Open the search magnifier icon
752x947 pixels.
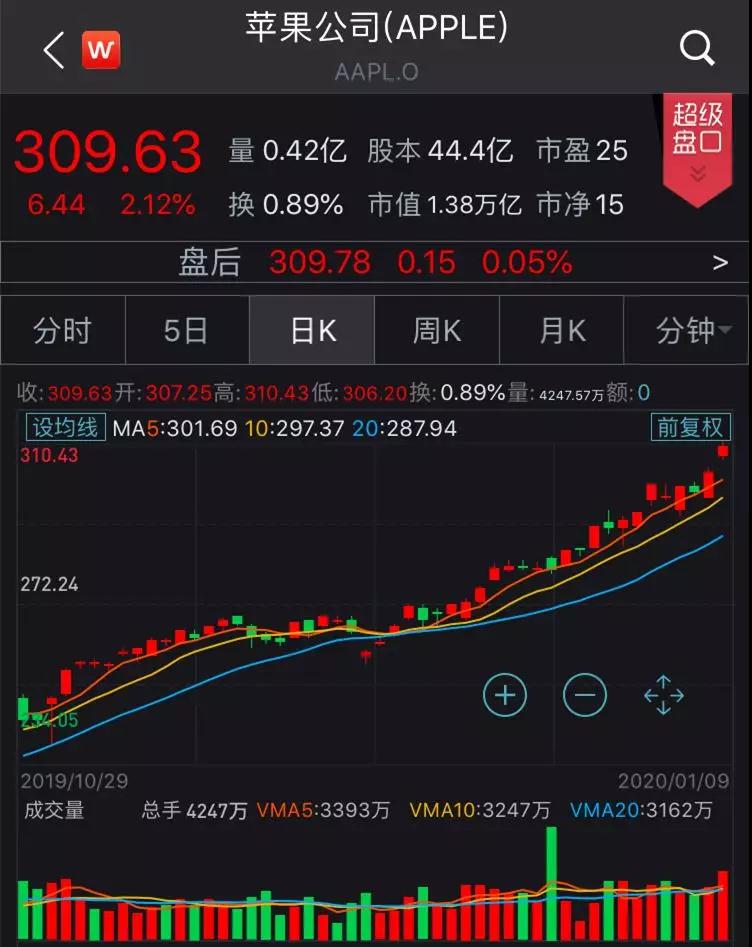click(696, 47)
